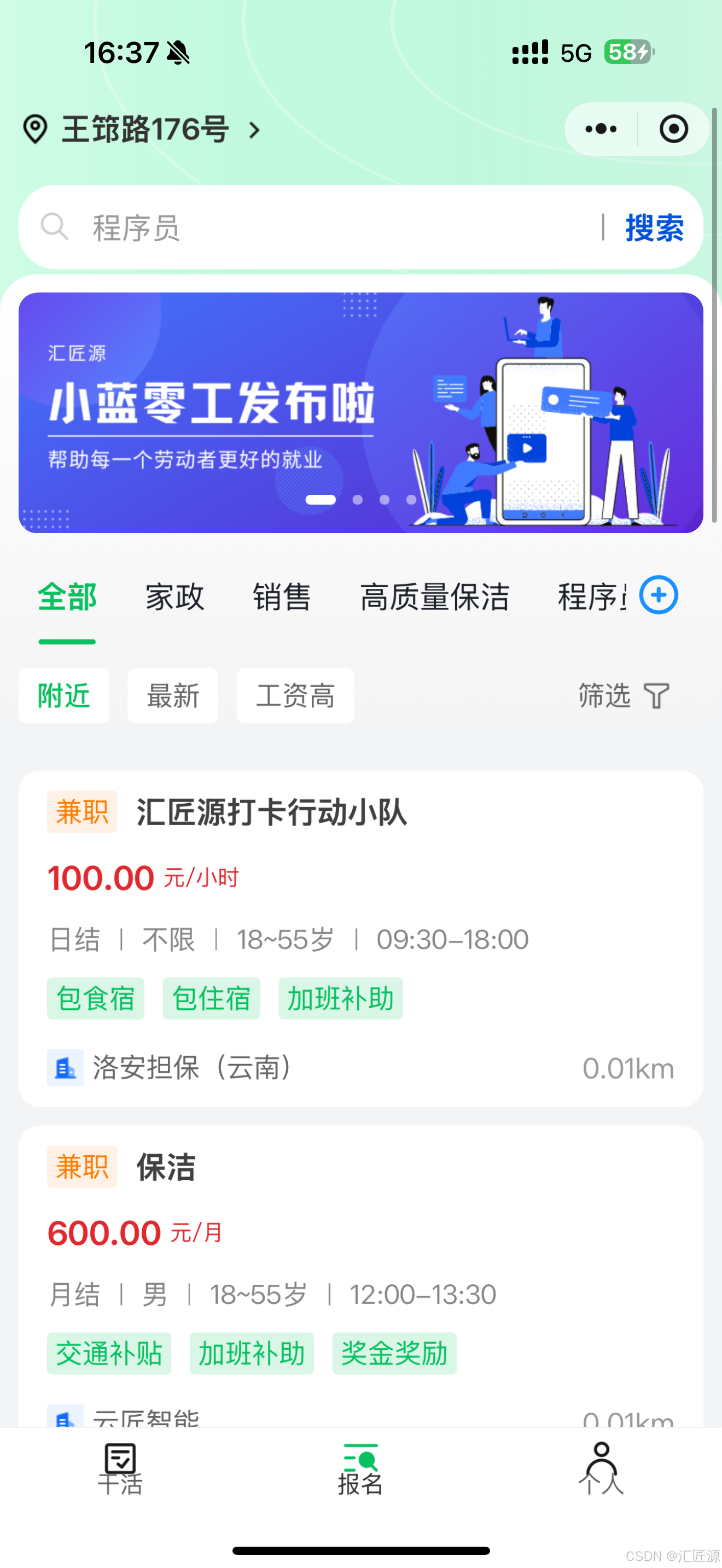Open the 筛选 filter options
722x1568 pixels.
pos(624,696)
